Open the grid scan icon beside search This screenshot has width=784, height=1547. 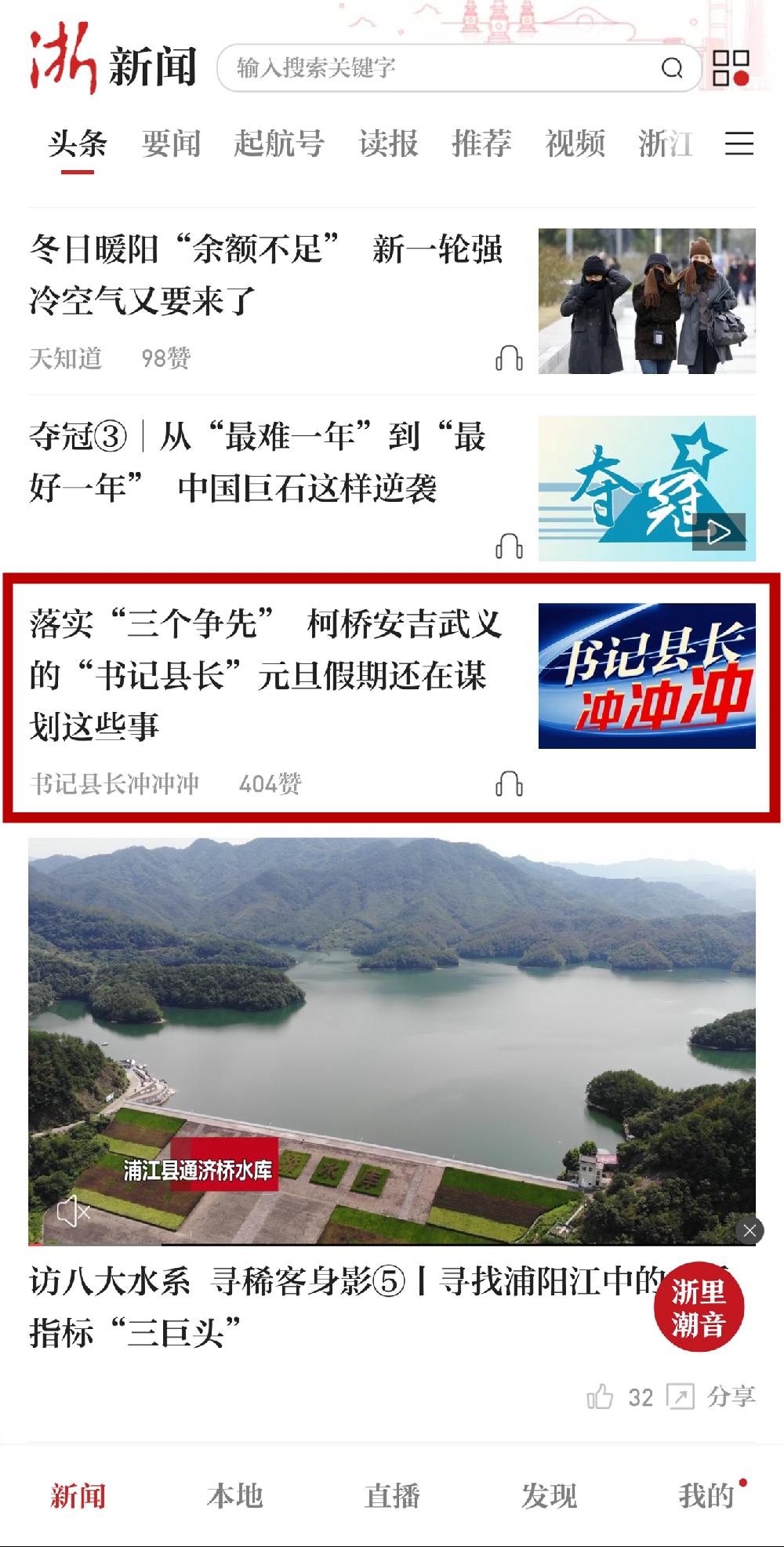731,68
